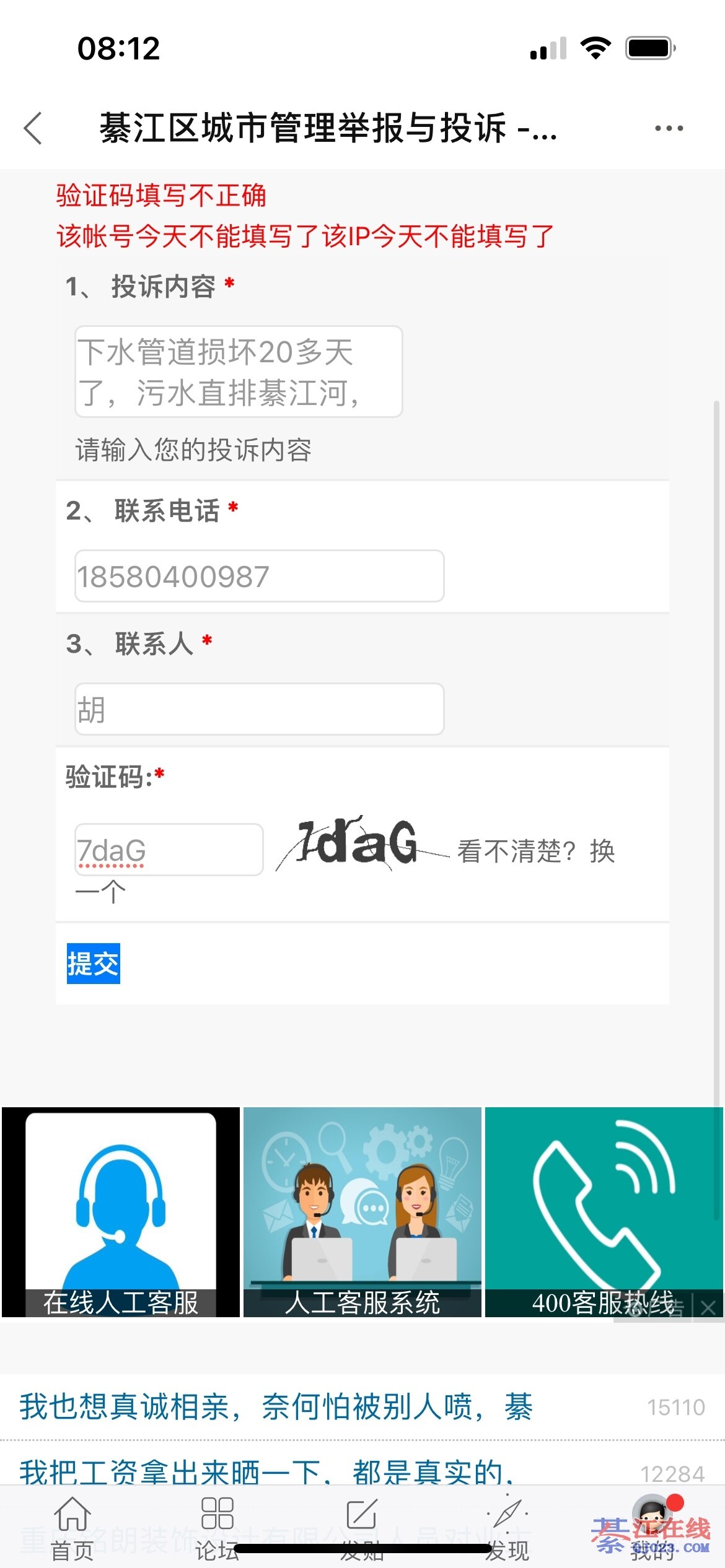725x1568 pixels.
Task: Switch to the 首页 tab
Action: pyautogui.click(x=72, y=1527)
